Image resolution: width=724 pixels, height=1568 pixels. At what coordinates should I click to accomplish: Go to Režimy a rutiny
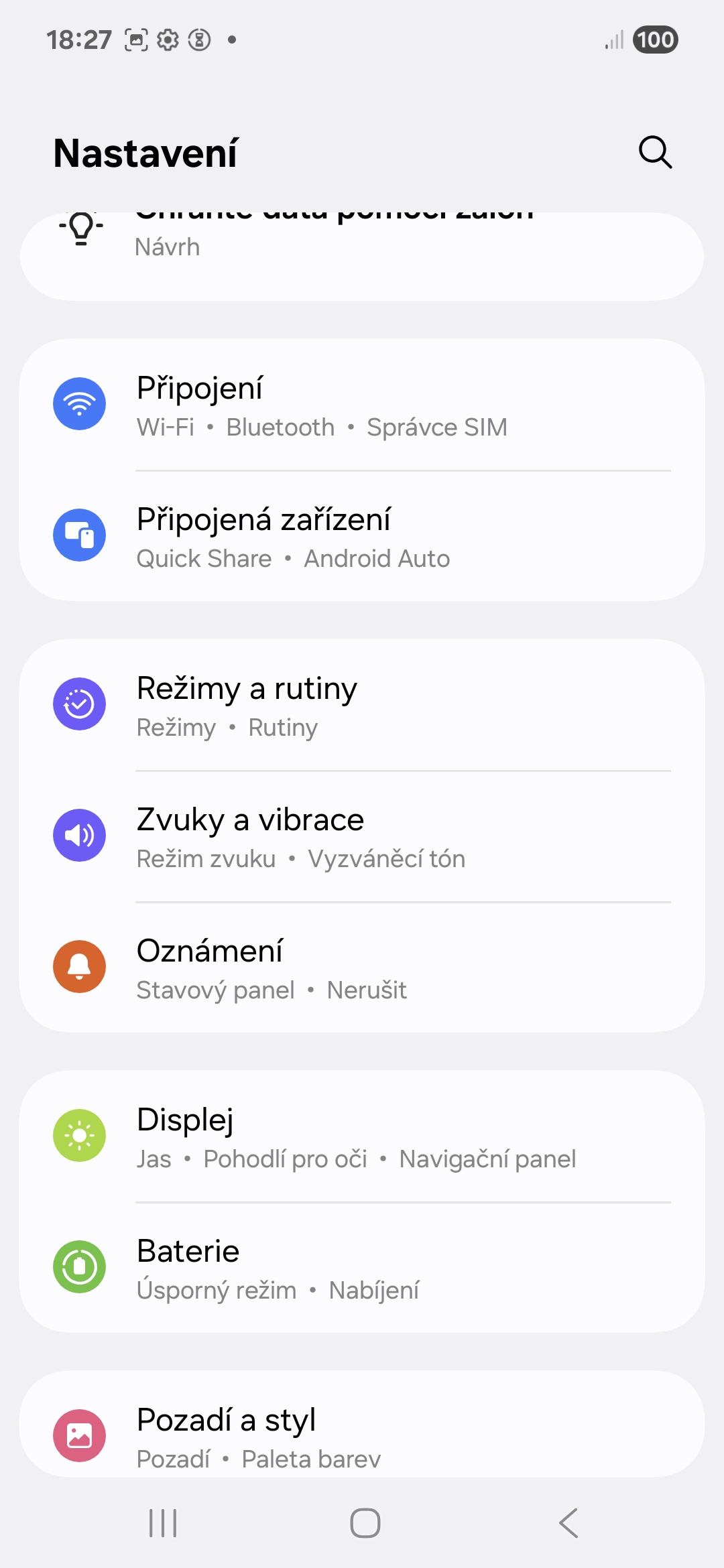pos(362,705)
